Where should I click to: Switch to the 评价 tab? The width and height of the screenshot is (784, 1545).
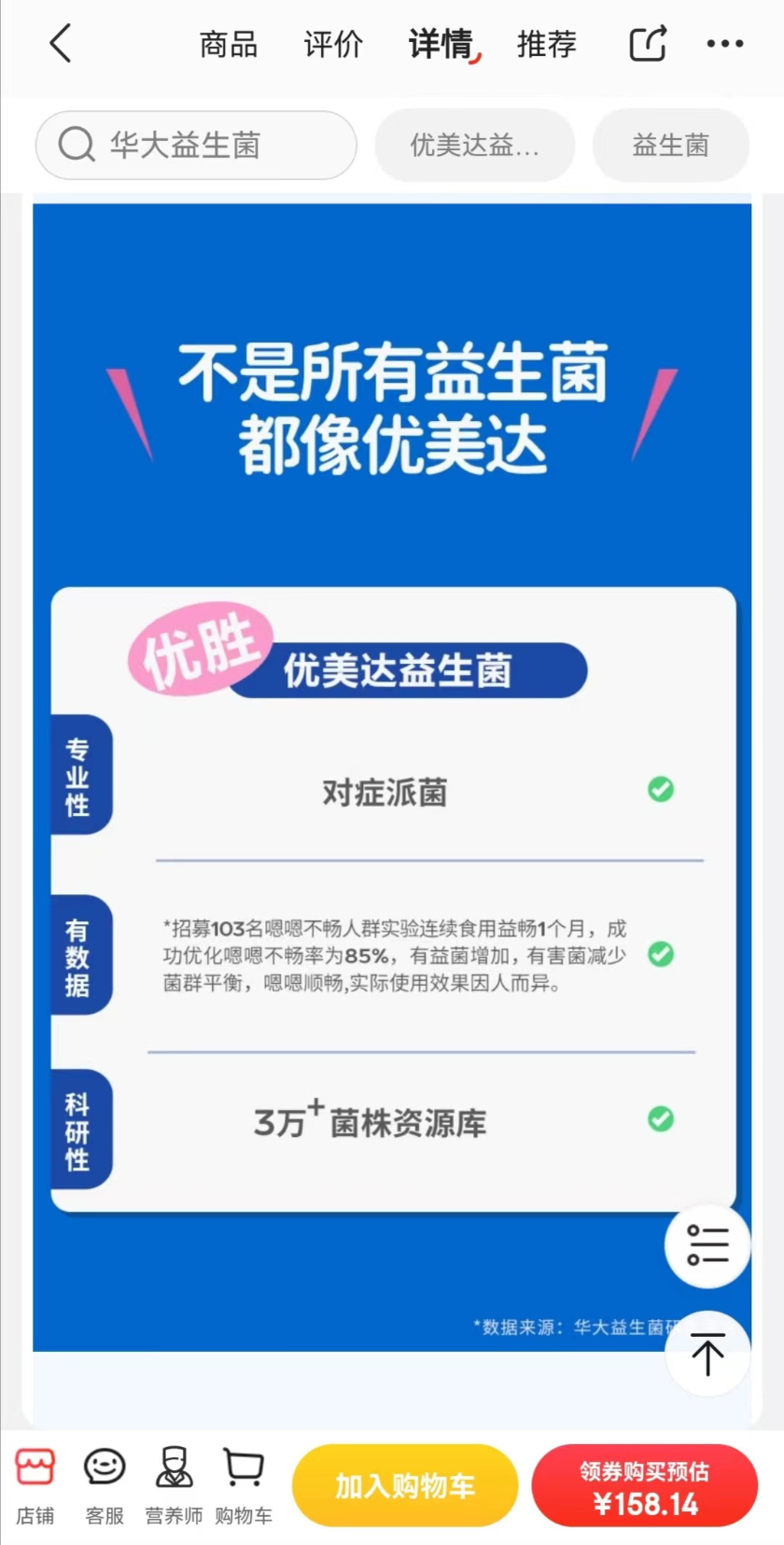[x=333, y=44]
